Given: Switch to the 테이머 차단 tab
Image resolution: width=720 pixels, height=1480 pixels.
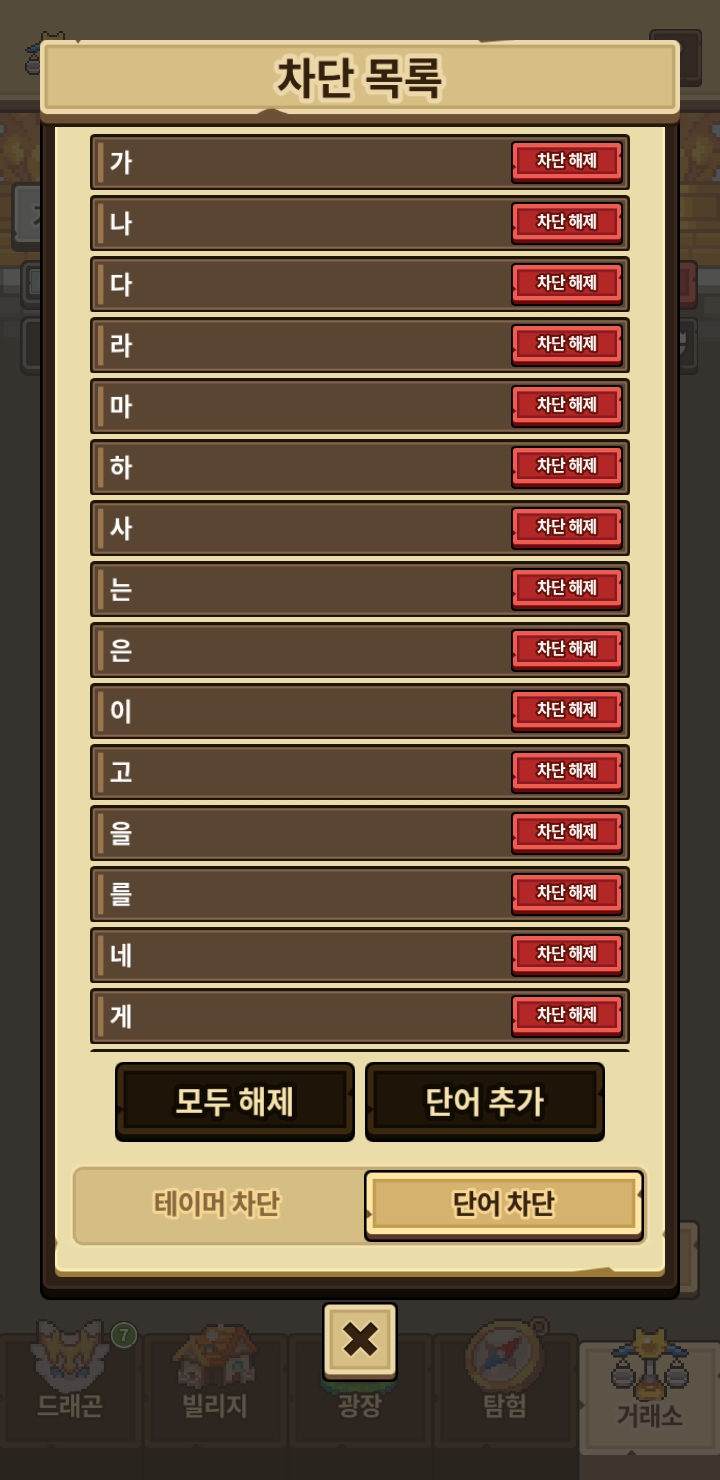Looking at the screenshot, I should click(217, 1204).
